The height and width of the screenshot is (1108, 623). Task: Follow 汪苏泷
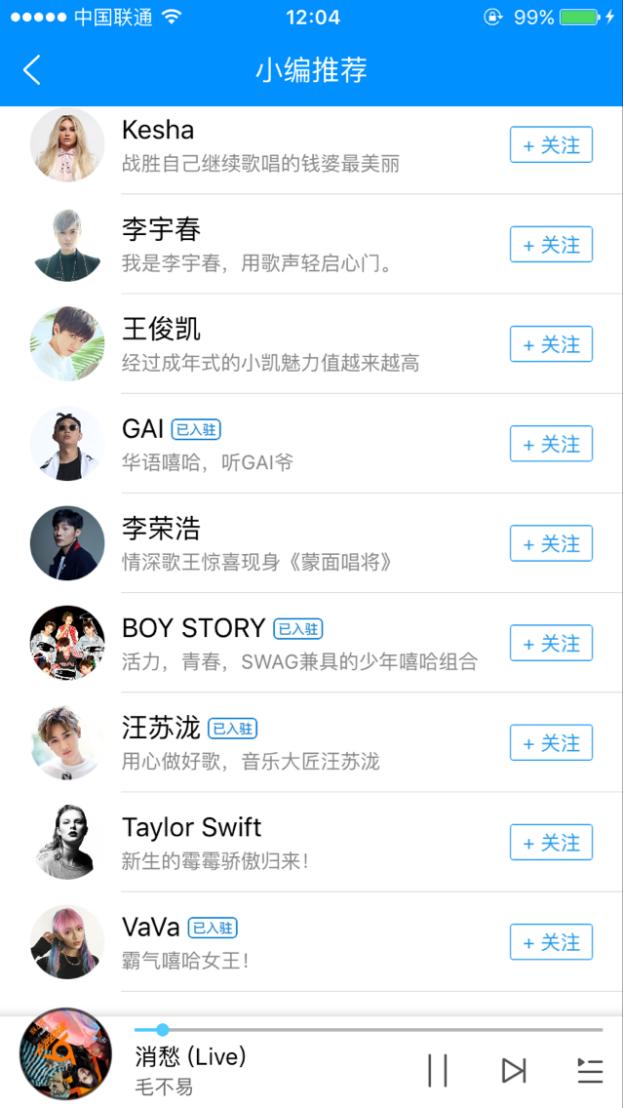pos(551,743)
